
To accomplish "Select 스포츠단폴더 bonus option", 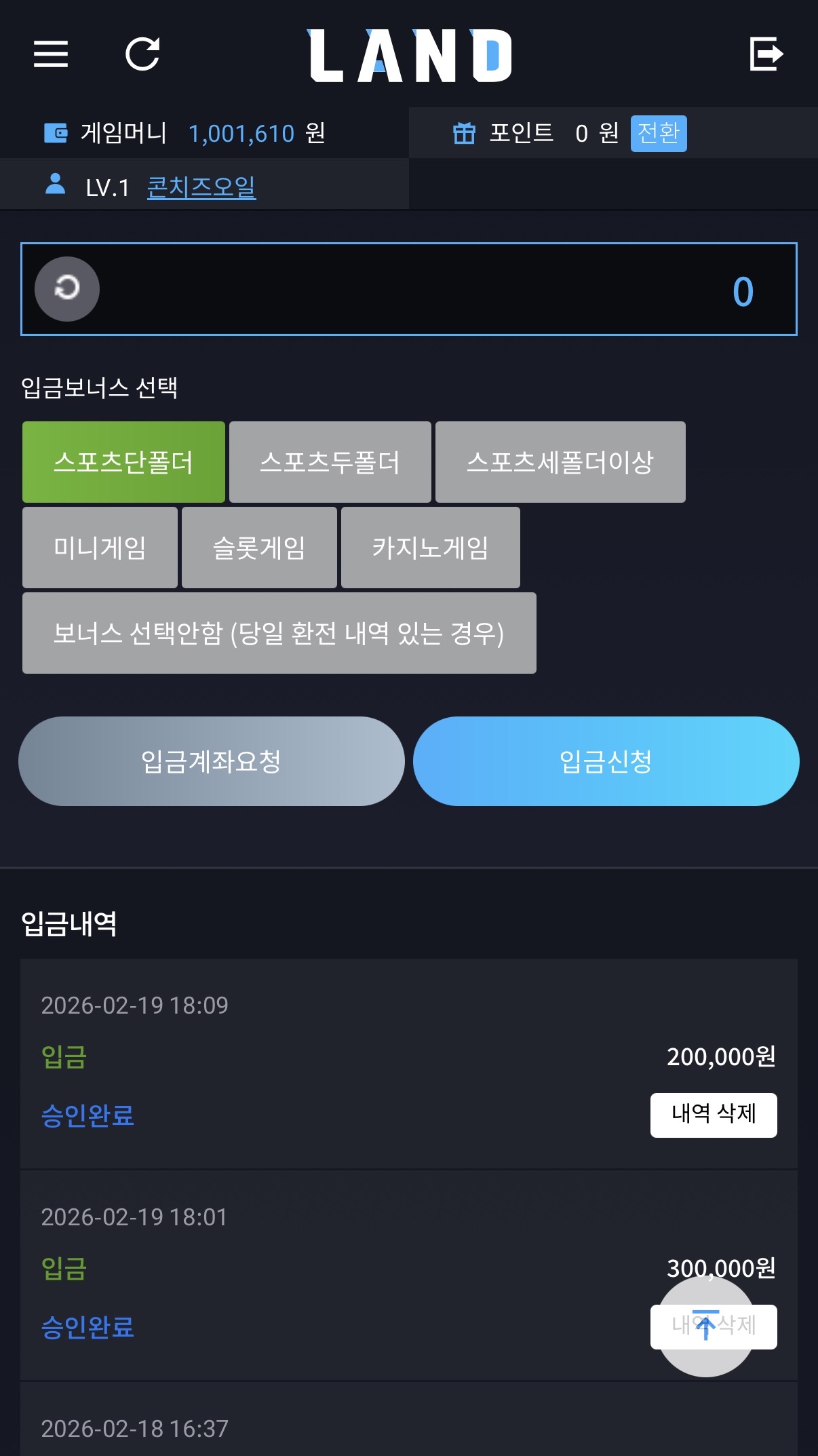I will [123, 462].
